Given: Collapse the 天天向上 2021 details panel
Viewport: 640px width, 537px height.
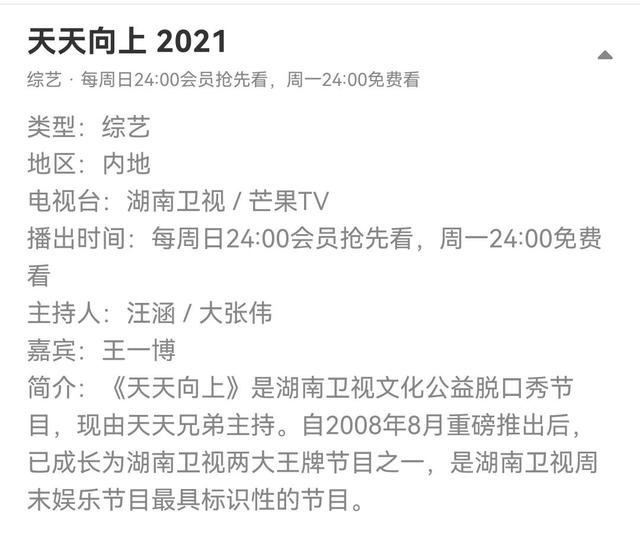Looking at the screenshot, I should click(x=604, y=55).
